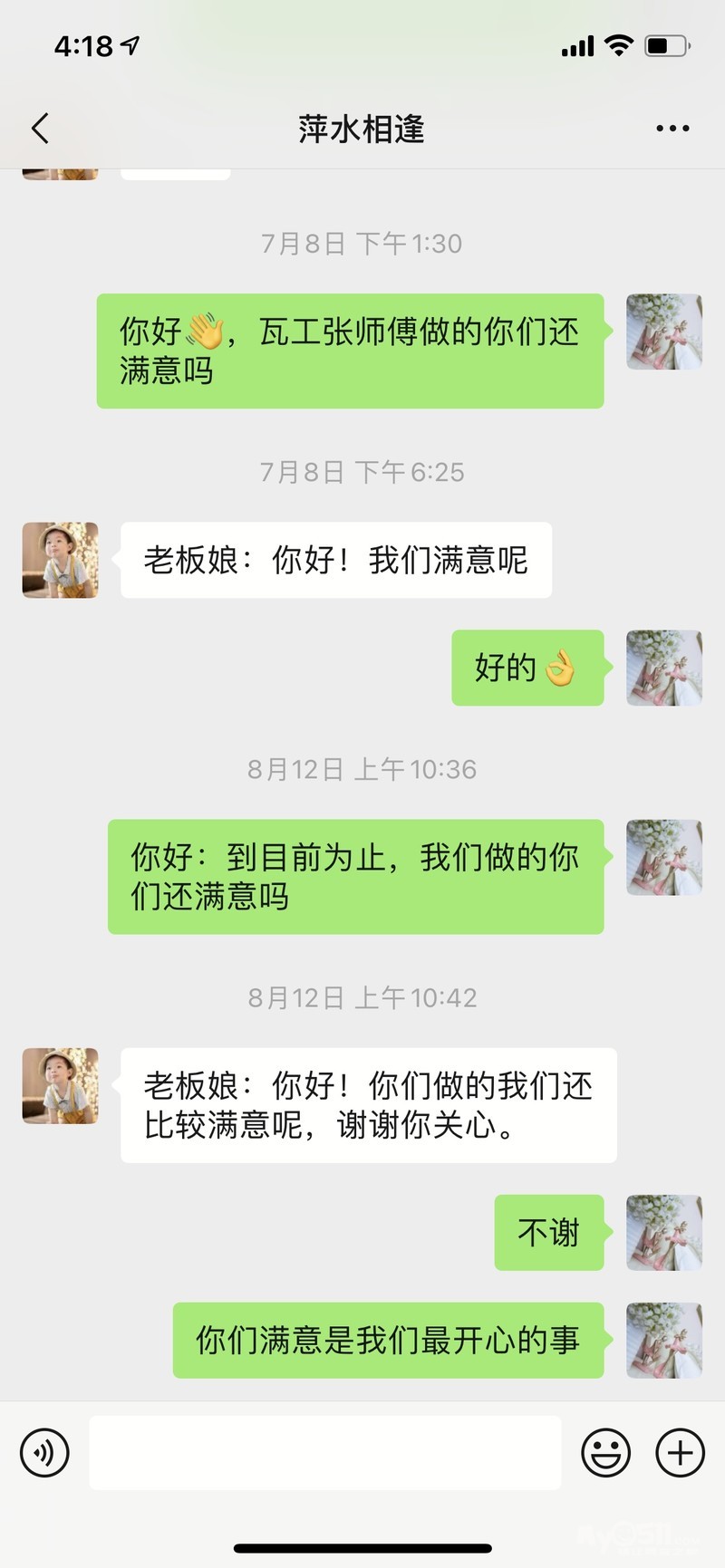
Task: Switch to voice message input
Action: click(x=44, y=1452)
